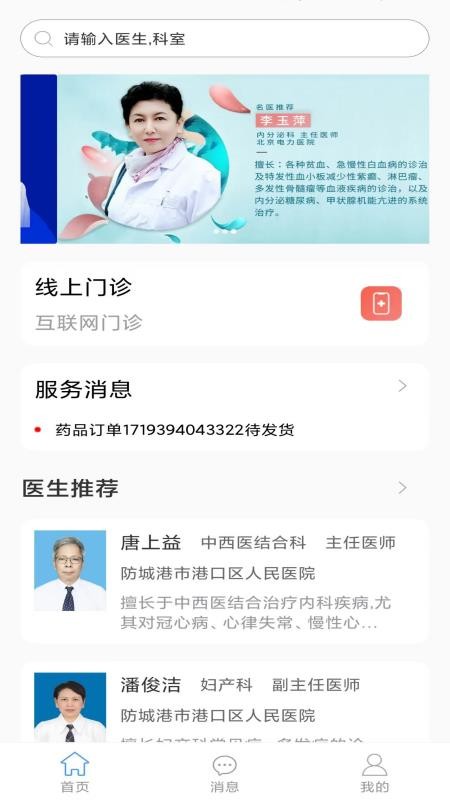
Task: Open doctor 唐上益's profile card
Action: tap(224, 581)
